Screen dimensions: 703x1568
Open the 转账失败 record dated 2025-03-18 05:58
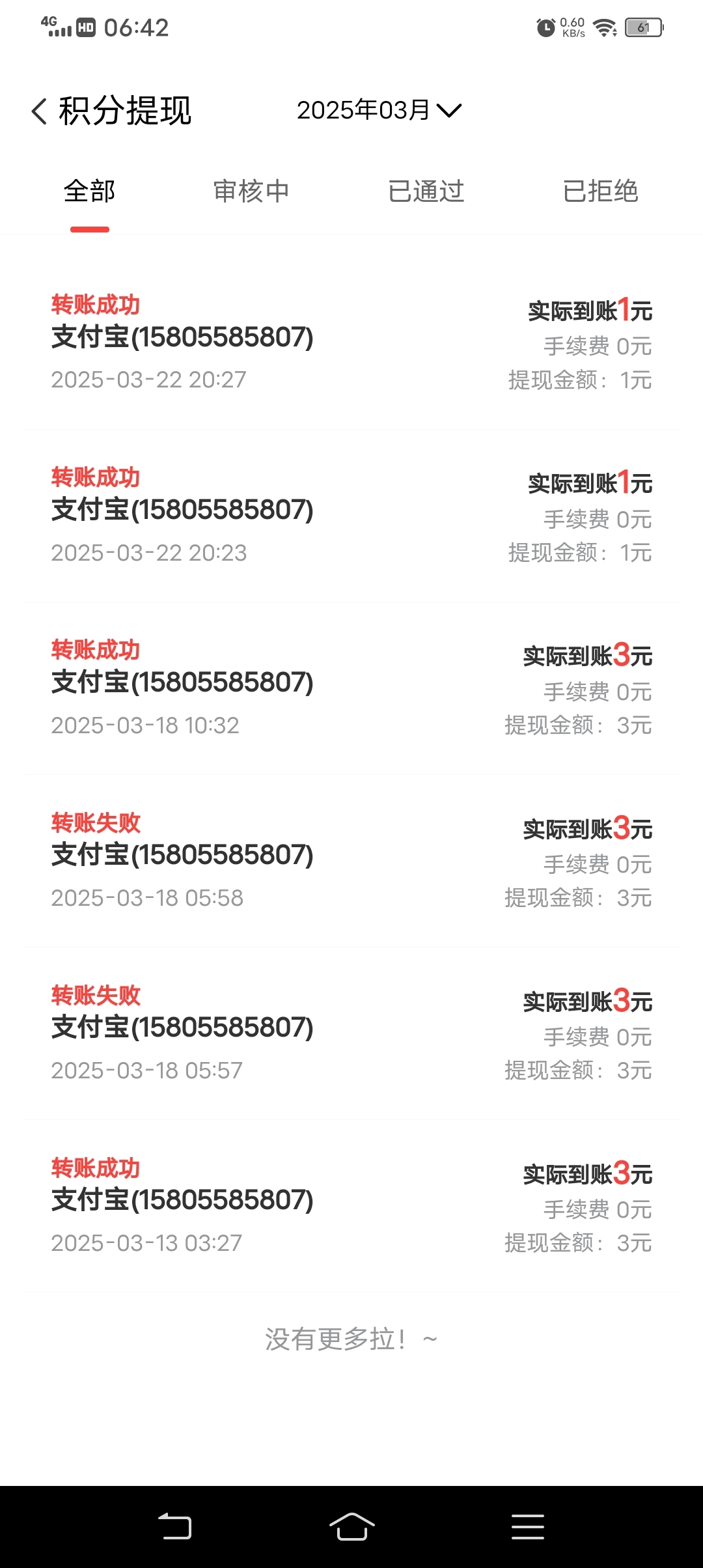pyautogui.click(x=351, y=860)
